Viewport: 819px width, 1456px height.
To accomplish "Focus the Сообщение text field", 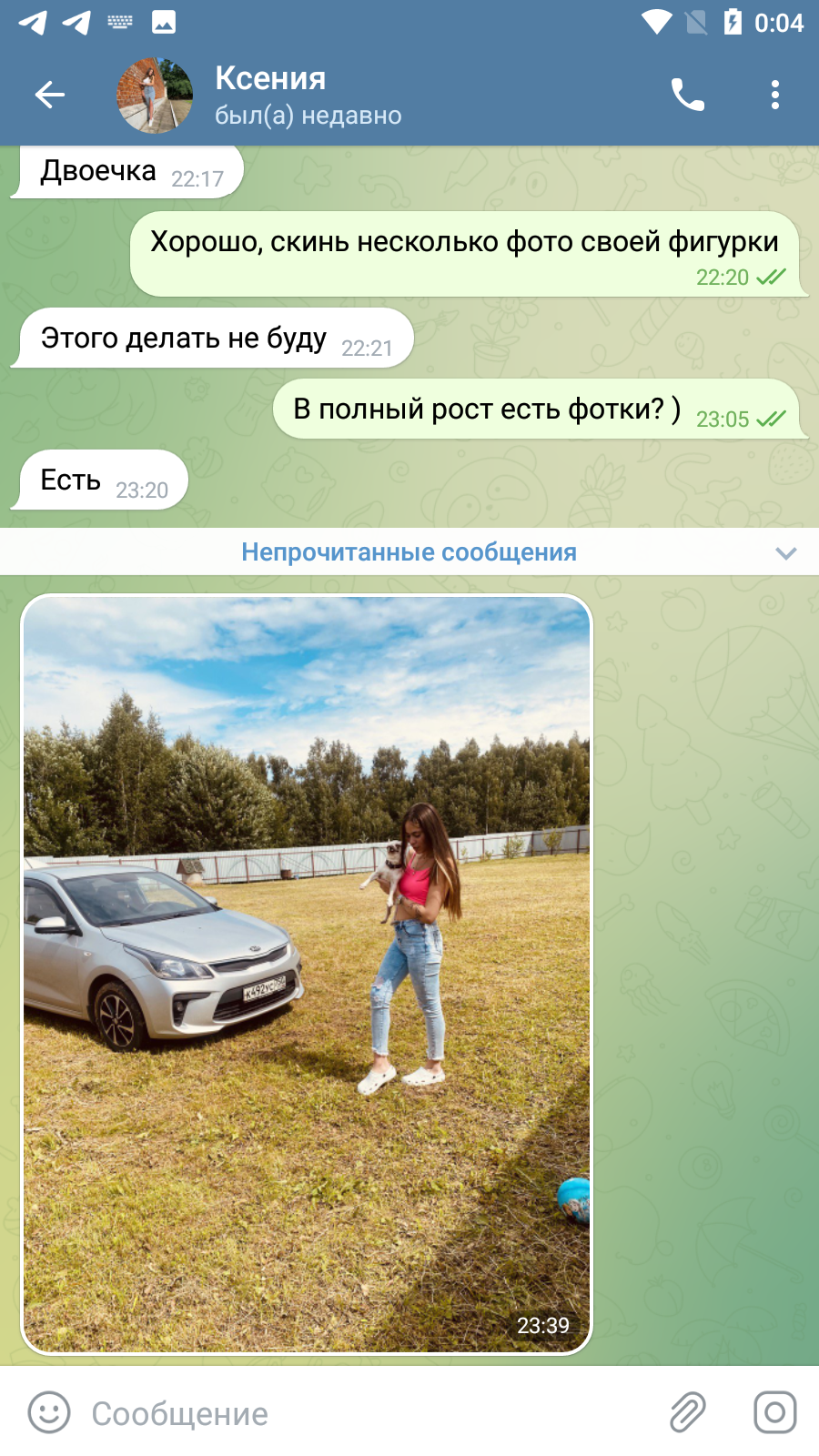I will click(364, 1413).
